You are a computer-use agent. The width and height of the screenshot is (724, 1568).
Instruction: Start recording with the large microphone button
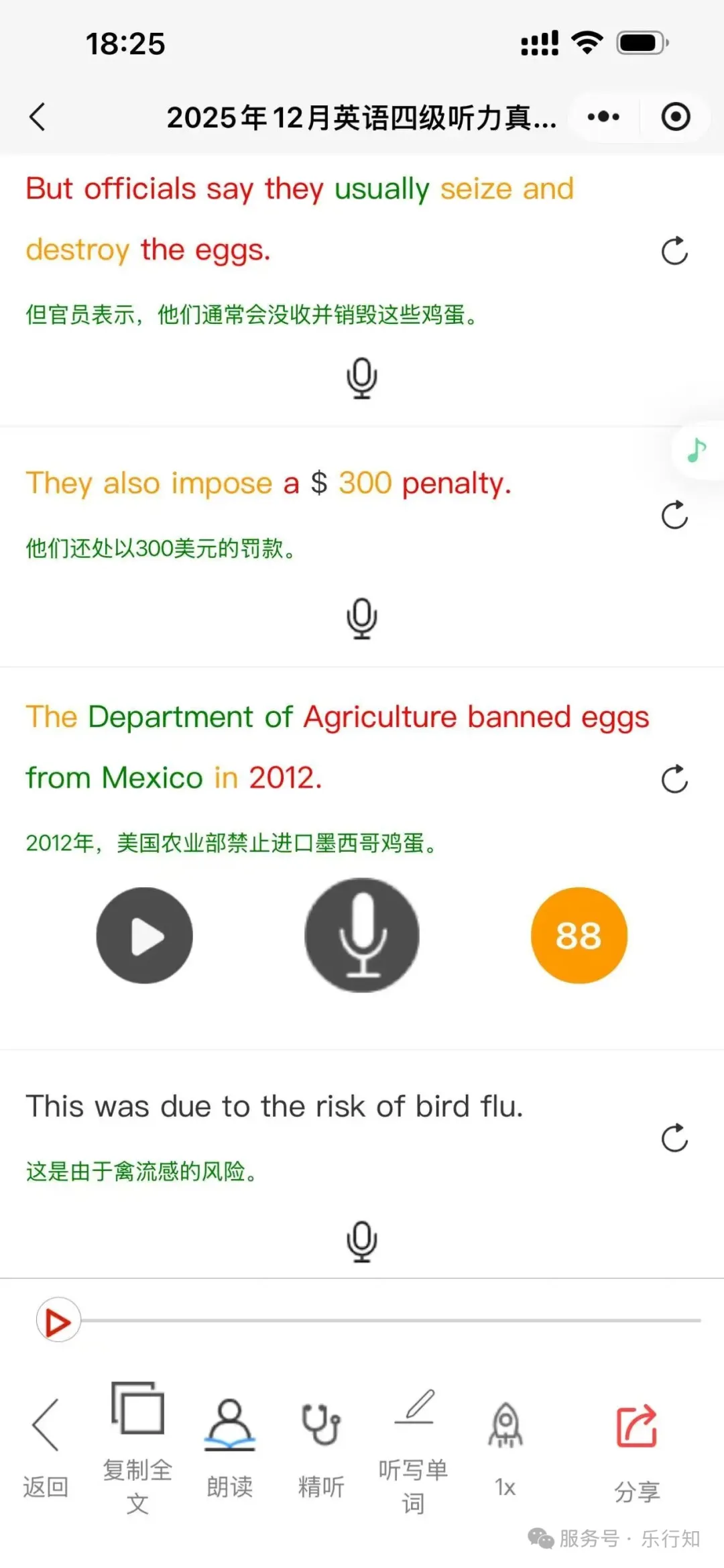362,936
